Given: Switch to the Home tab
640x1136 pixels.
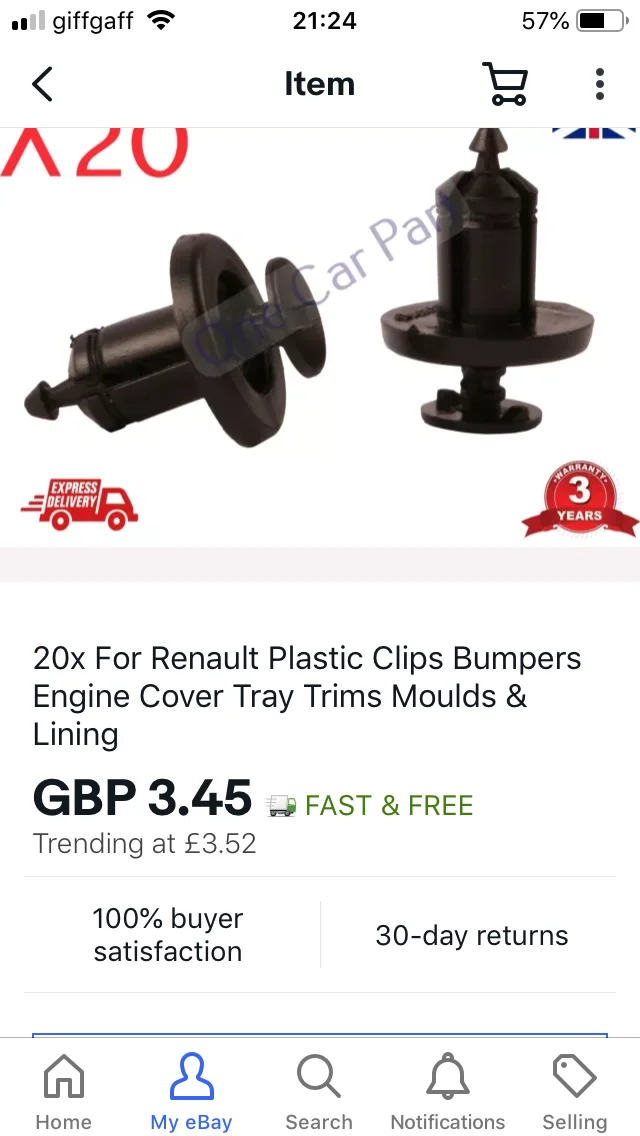Looking at the screenshot, I should coord(64,1091).
